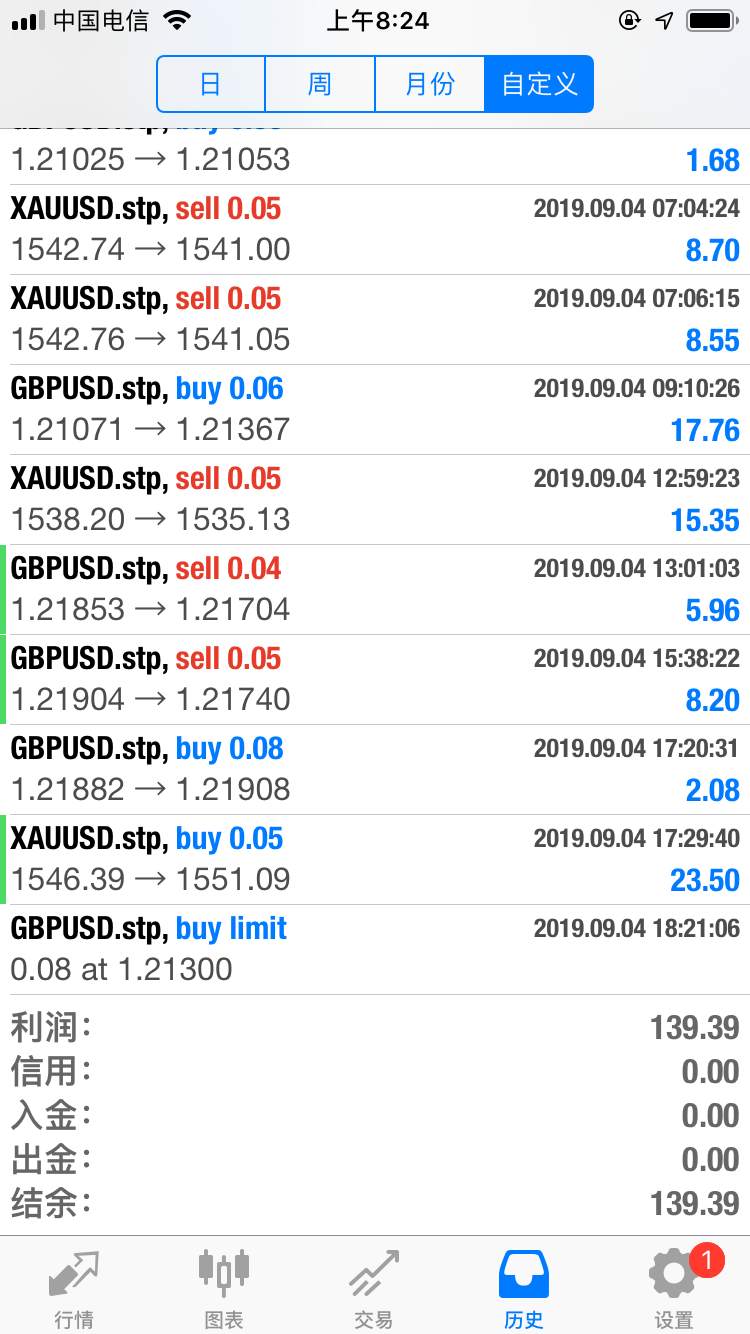
Task: Switch to the 日 (day) period filter
Action: pos(211,84)
